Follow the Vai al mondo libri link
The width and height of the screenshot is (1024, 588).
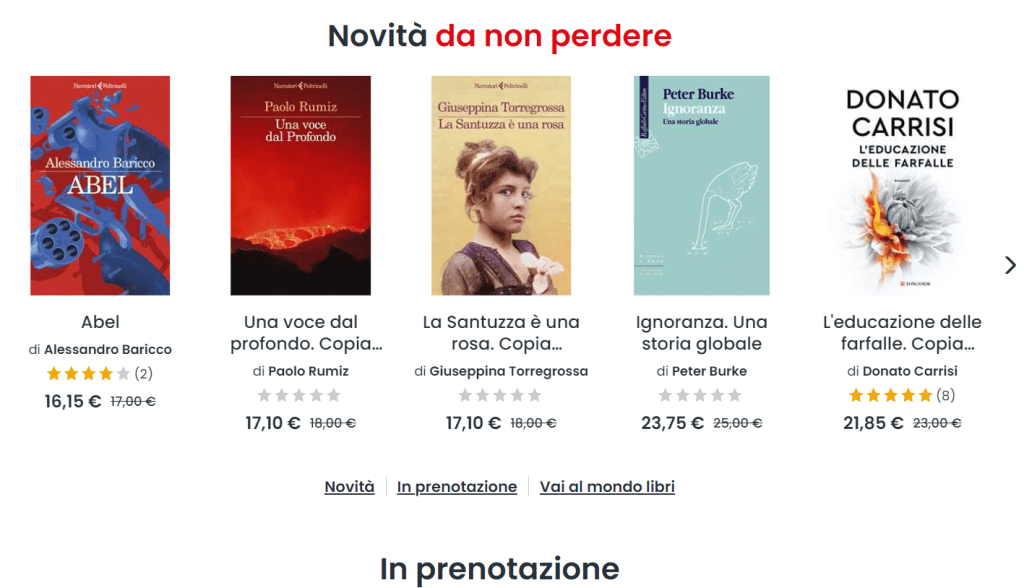607,487
